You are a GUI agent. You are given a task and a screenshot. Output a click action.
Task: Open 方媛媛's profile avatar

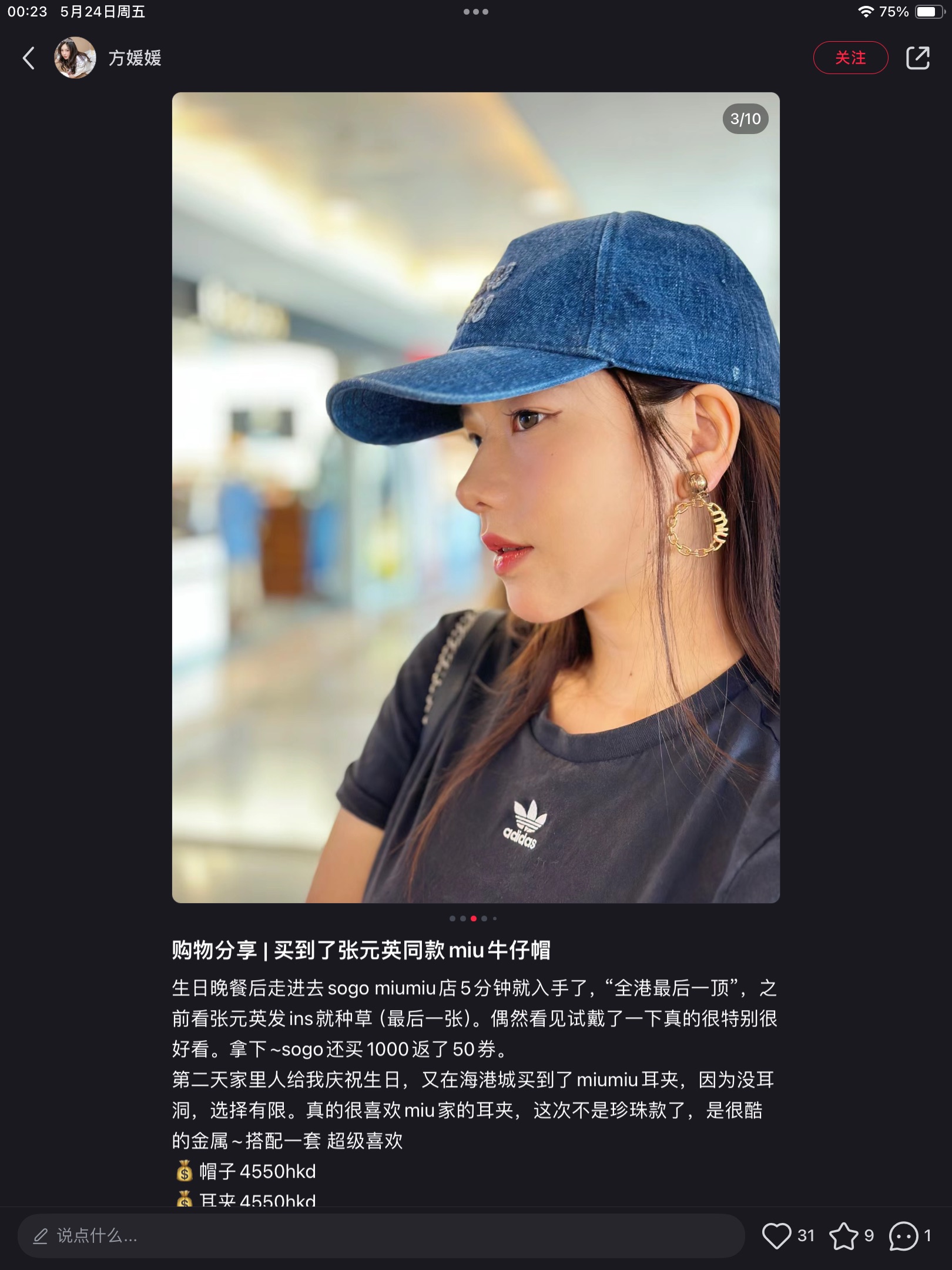75,58
